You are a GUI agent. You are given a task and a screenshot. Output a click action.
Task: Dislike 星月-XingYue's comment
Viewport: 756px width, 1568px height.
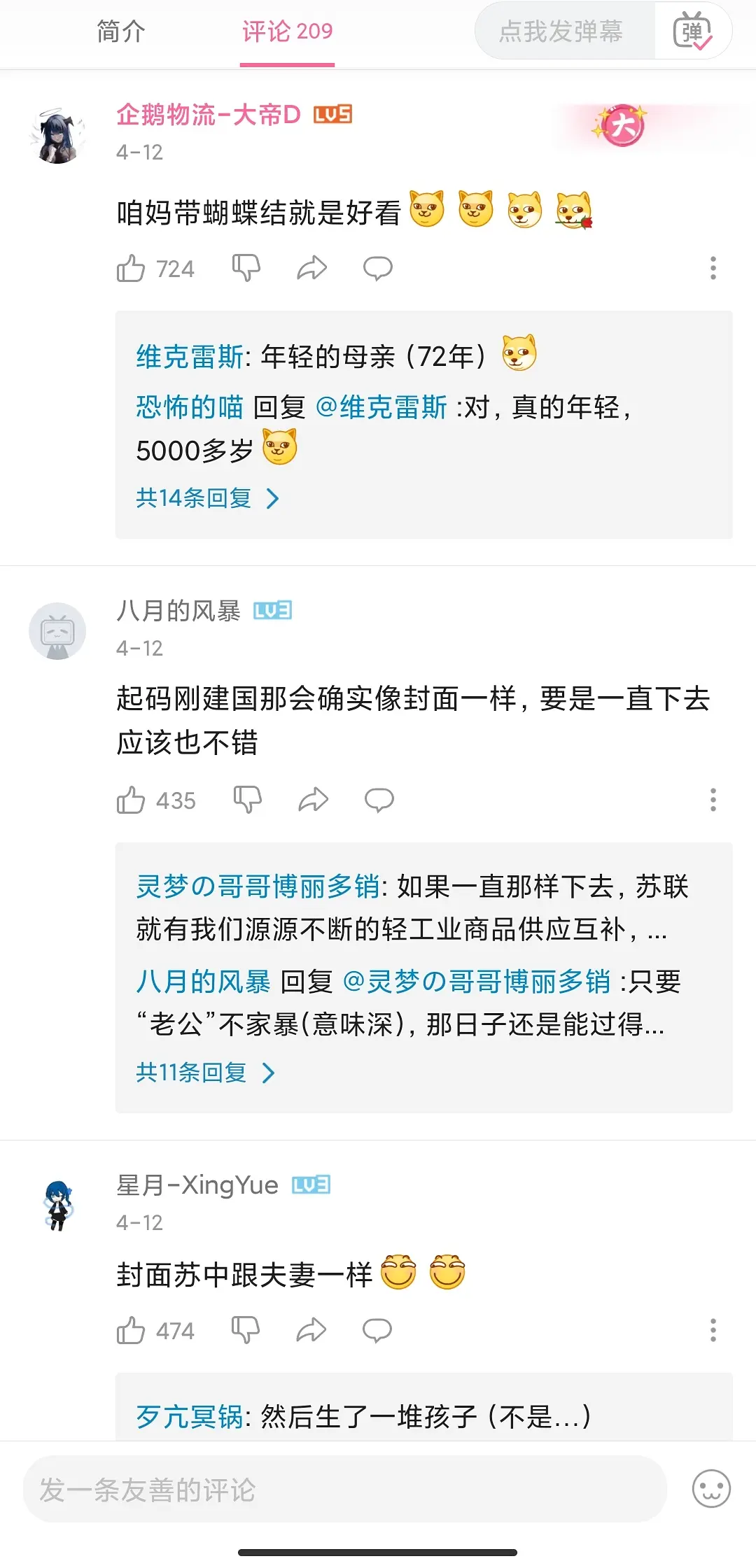[246, 1330]
